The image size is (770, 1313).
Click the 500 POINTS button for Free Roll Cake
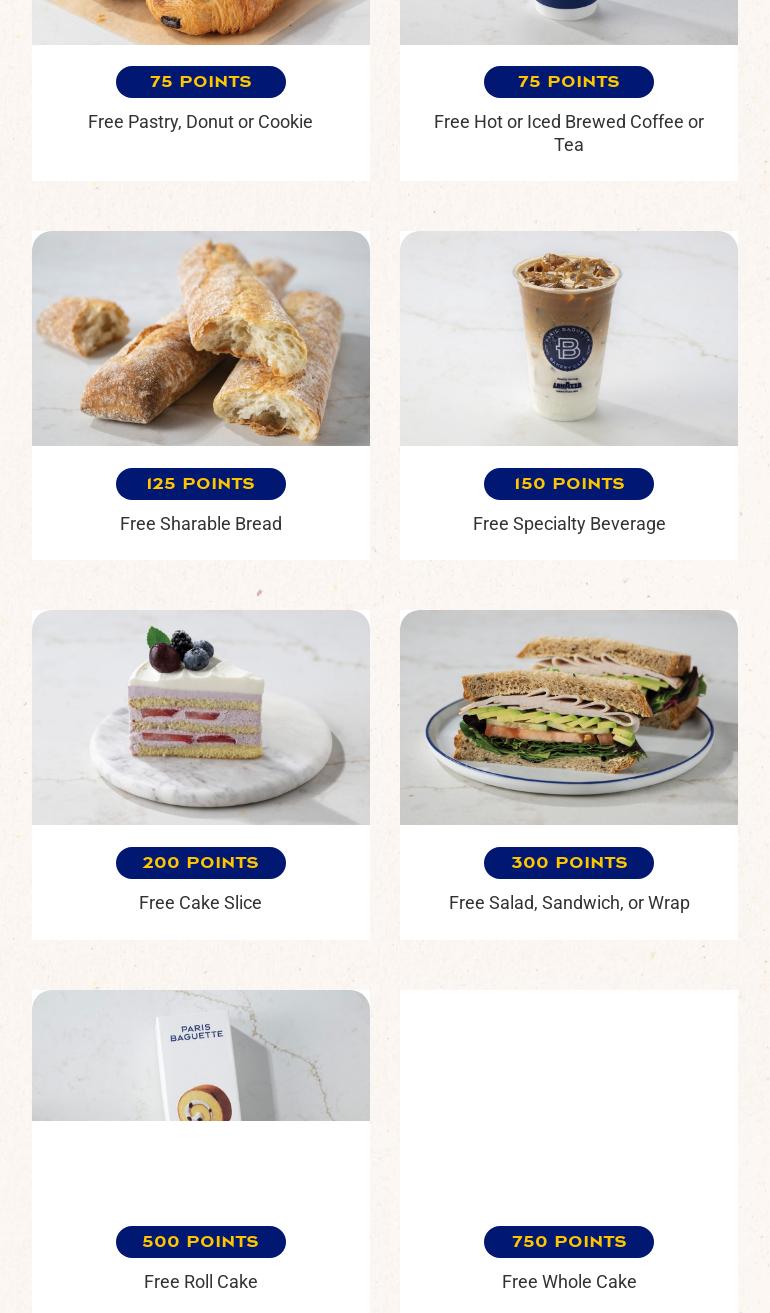pos(200,1241)
